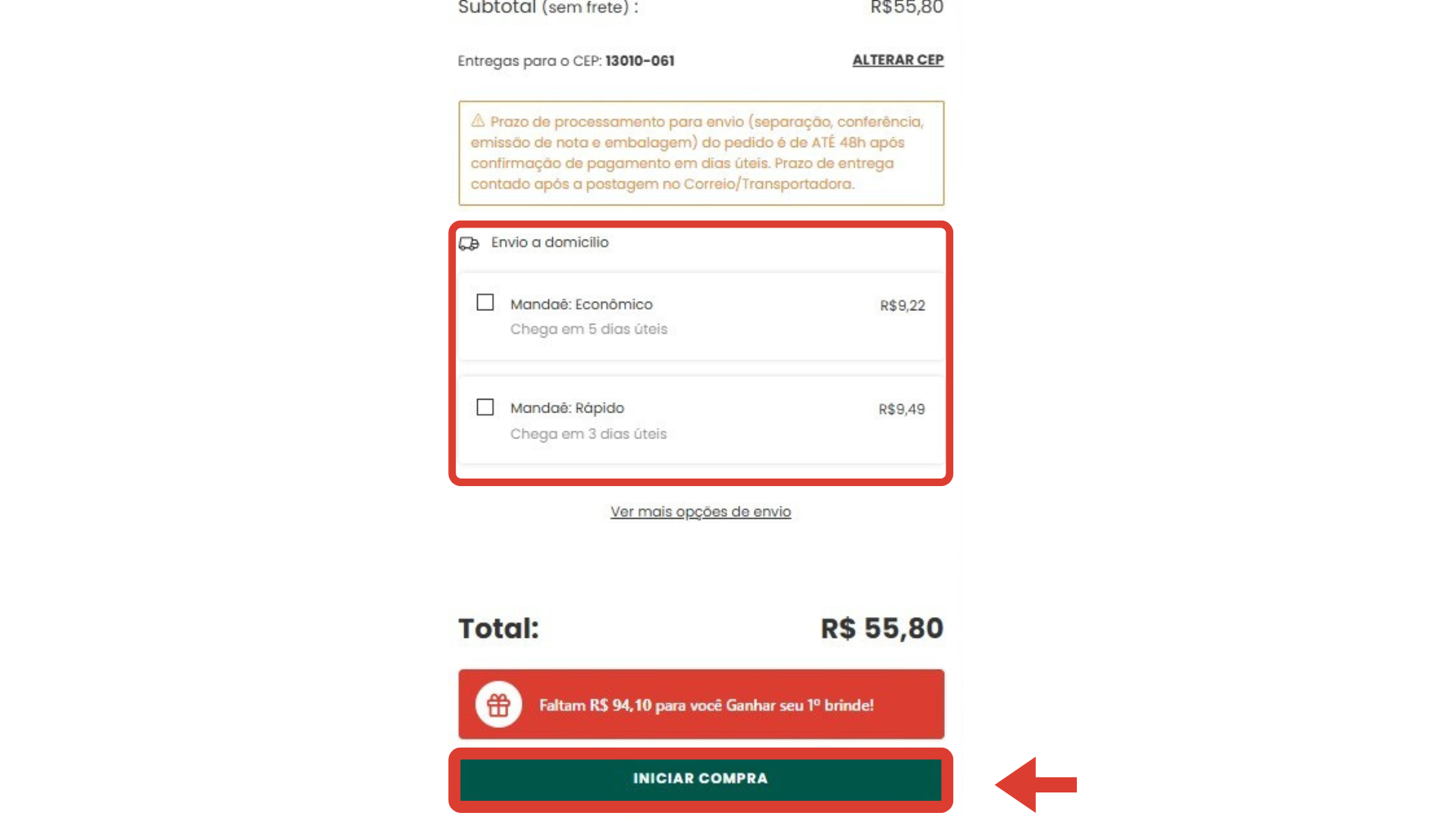
Task: Open Ver mais opções de envio
Action: [x=701, y=512]
